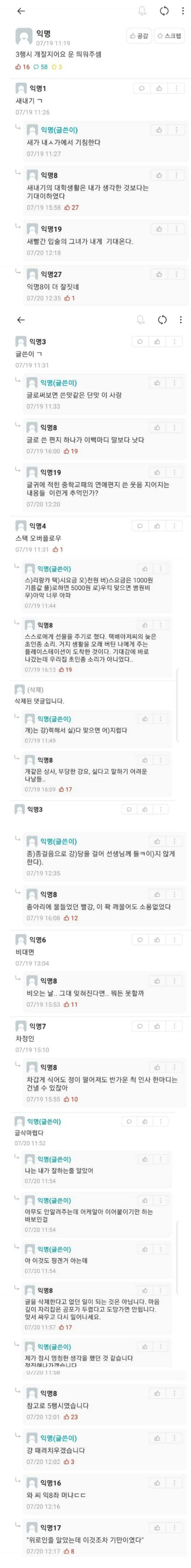Reply to 익명6's 비대면 comment

point(140,940)
